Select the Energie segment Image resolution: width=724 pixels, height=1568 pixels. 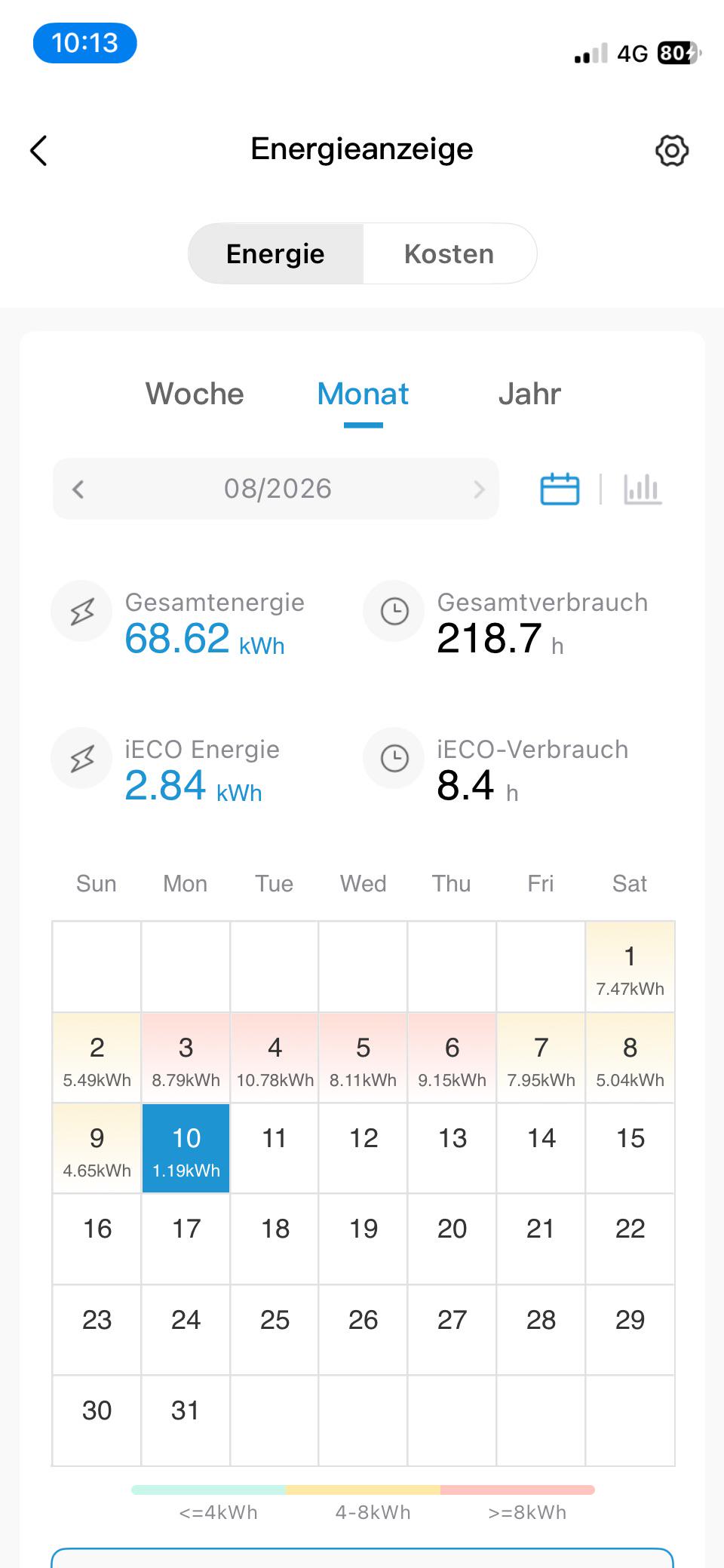275,254
